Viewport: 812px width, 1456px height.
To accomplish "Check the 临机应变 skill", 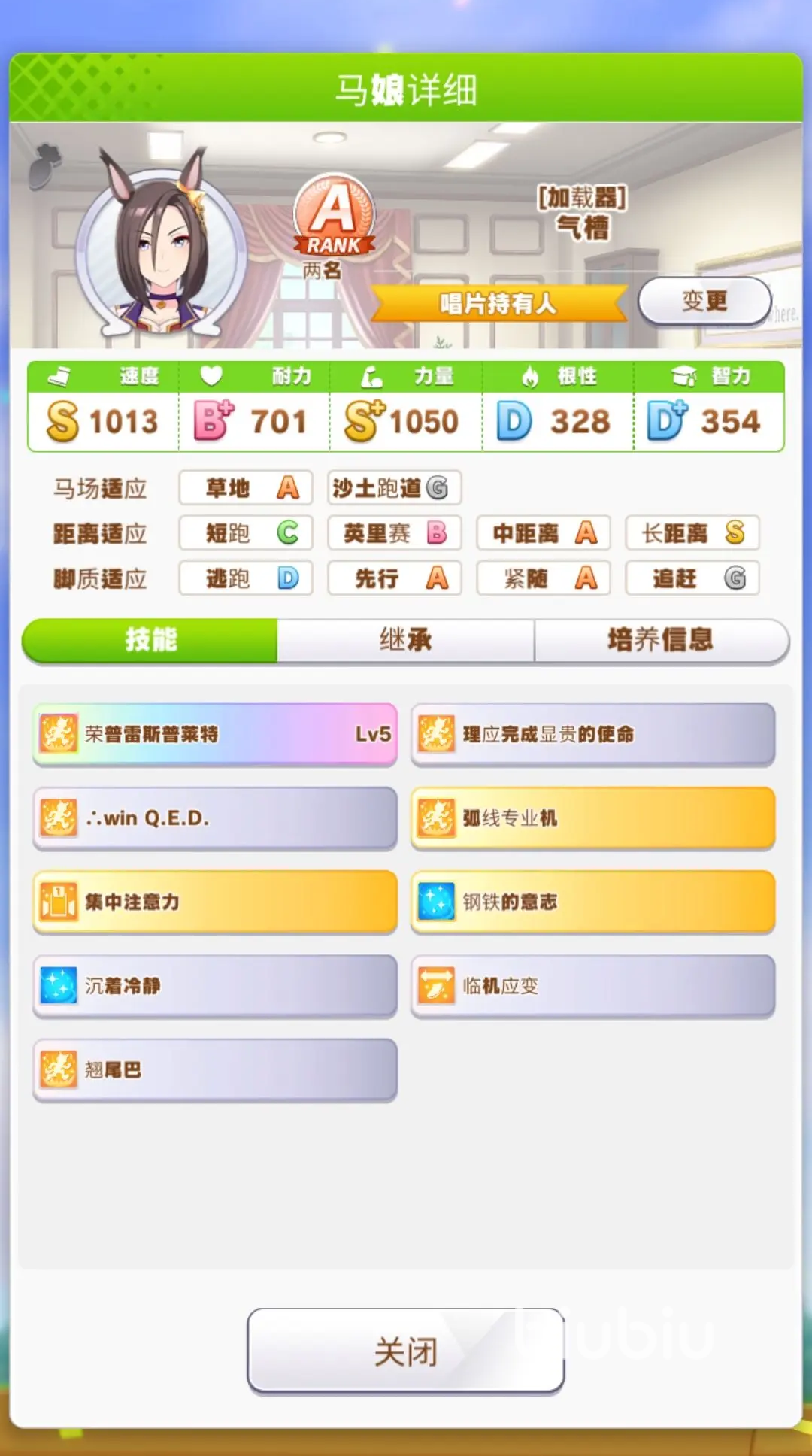I will [592, 986].
